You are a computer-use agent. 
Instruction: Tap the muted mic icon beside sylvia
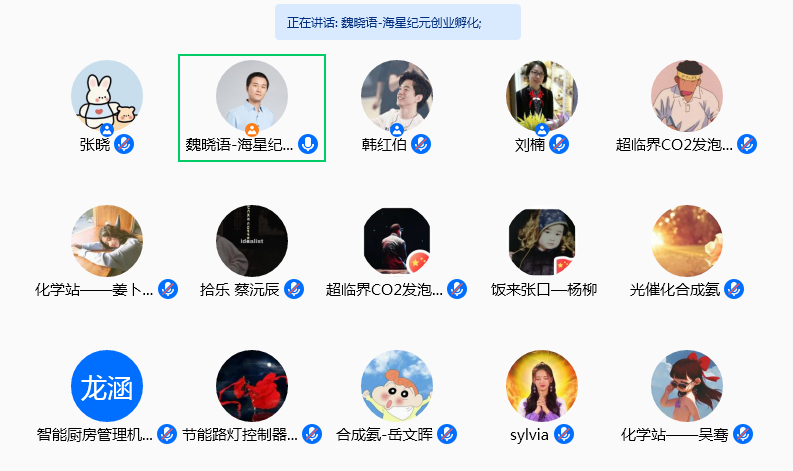point(566,434)
